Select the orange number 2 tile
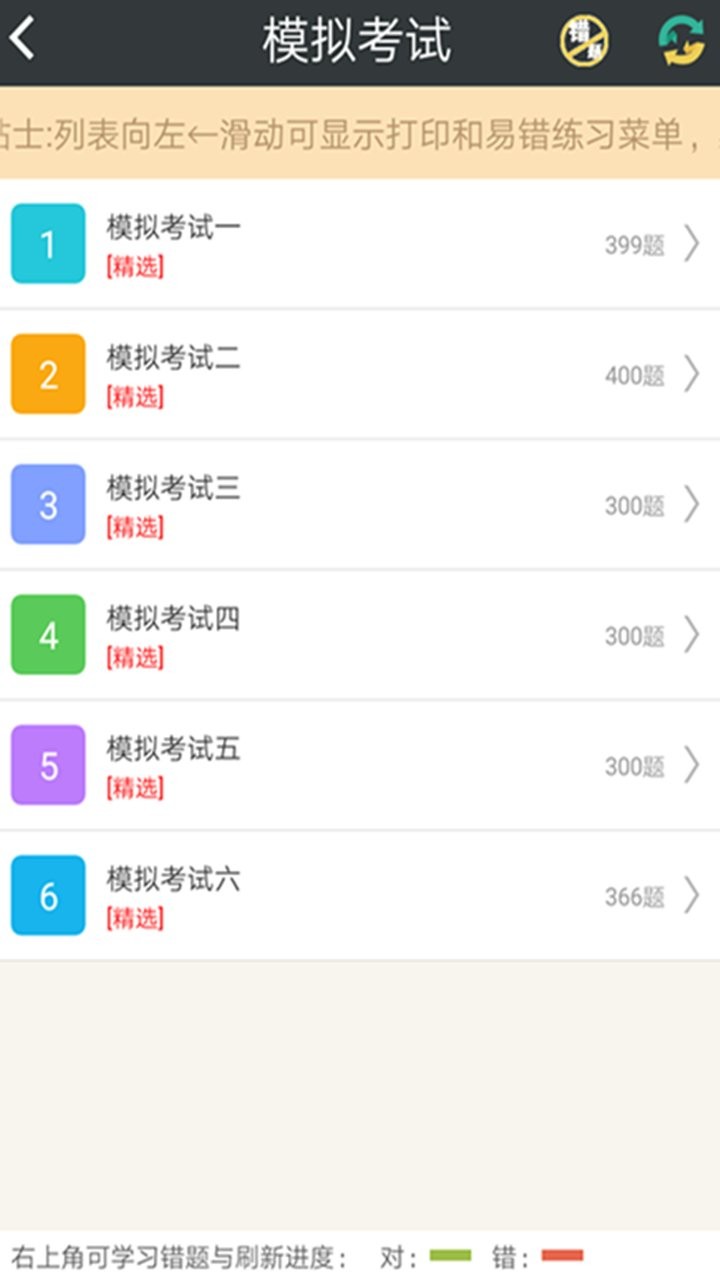Screen dimensions: 720x1280 (47, 374)
